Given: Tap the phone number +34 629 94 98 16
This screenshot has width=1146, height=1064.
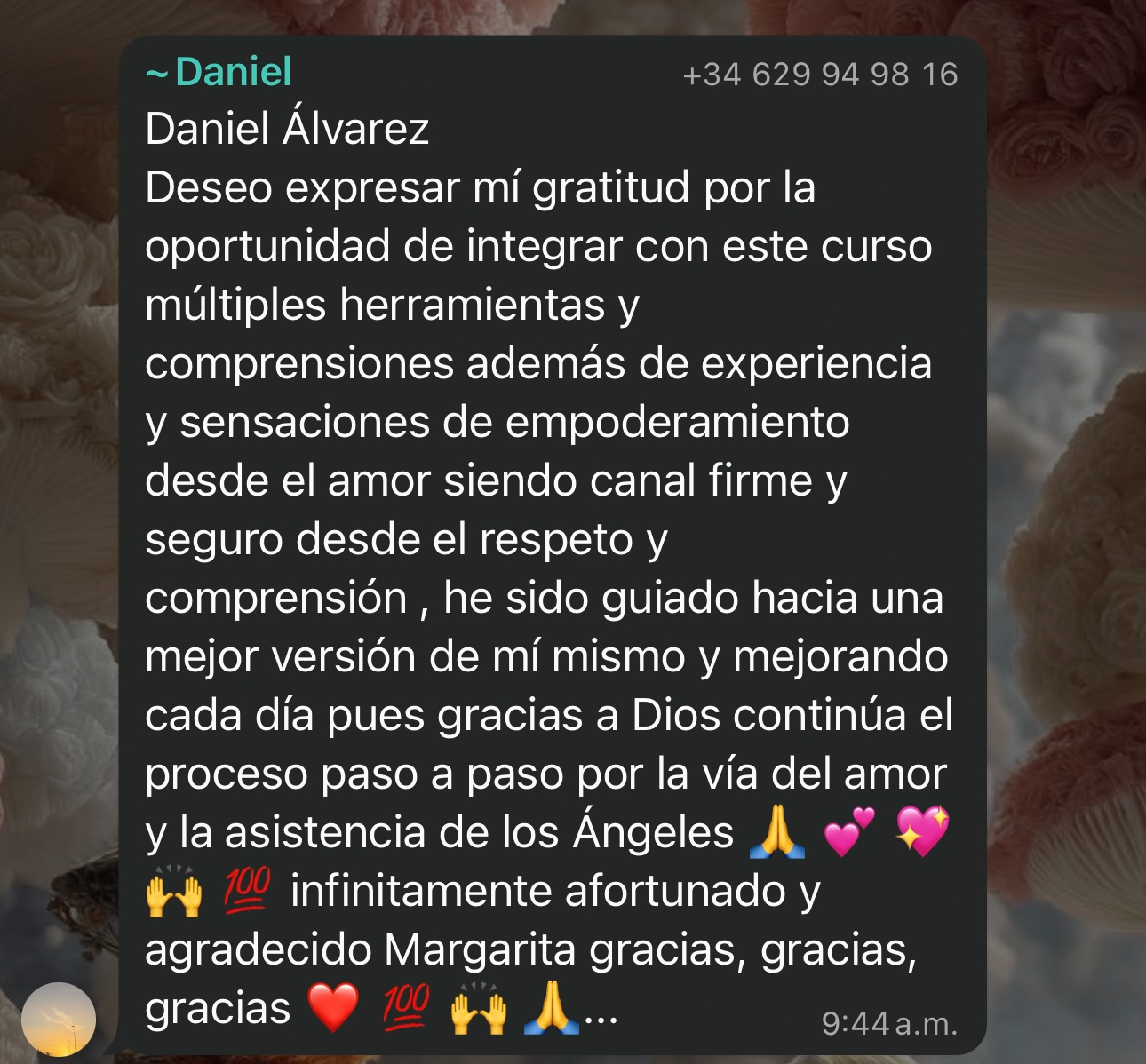Looking at the screenshot, I should pos(820,75).
